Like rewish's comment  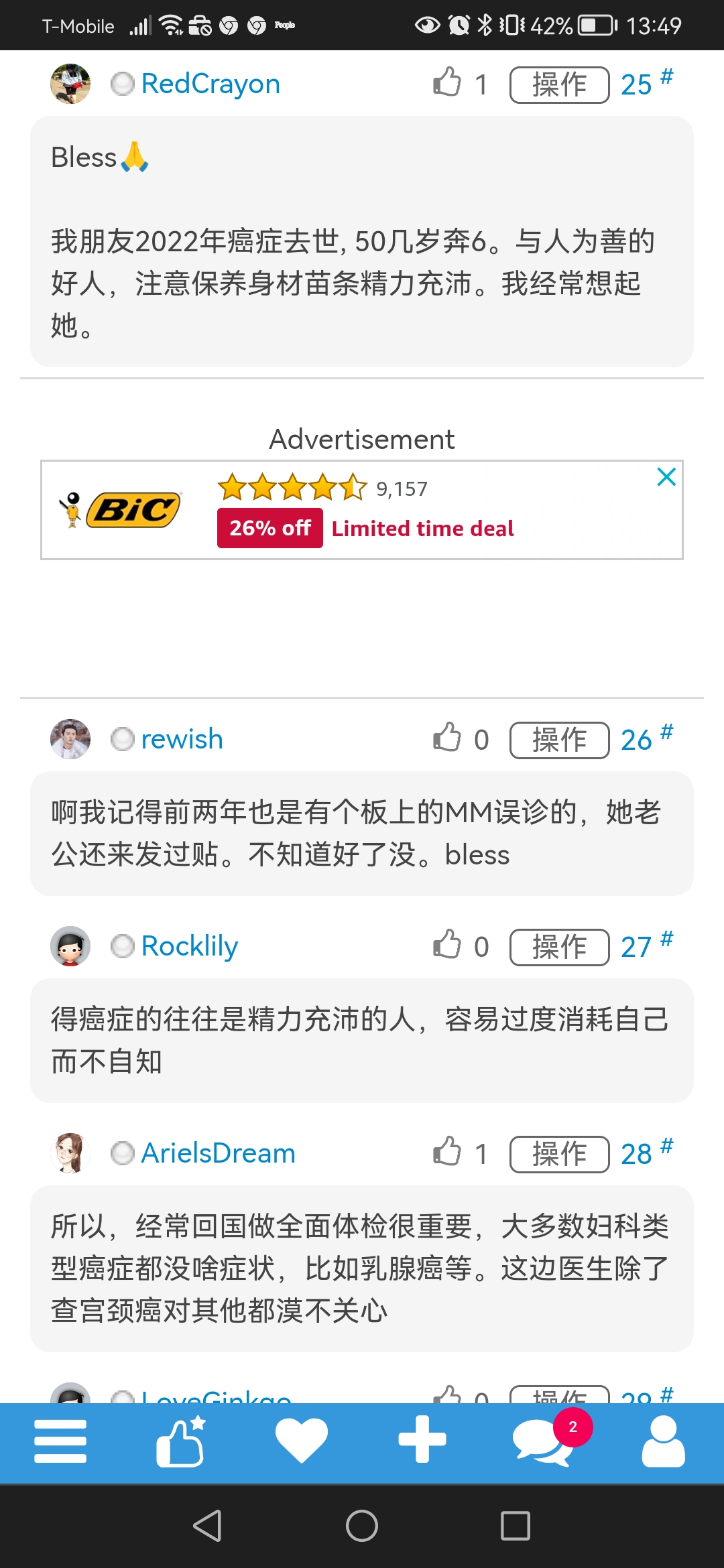[x=447, y=738]
